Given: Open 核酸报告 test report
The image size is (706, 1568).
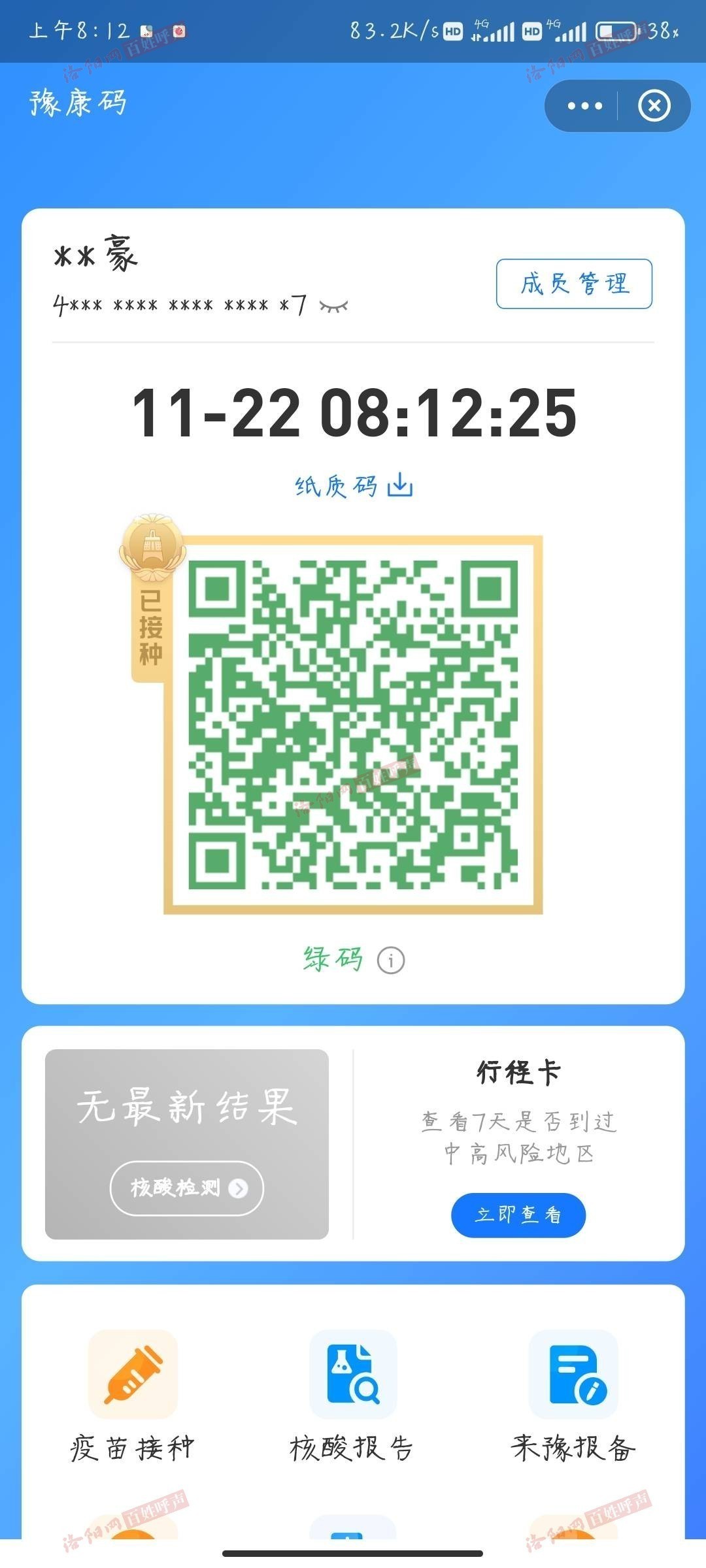Looking at the screenshot, I should point(352,1397).
